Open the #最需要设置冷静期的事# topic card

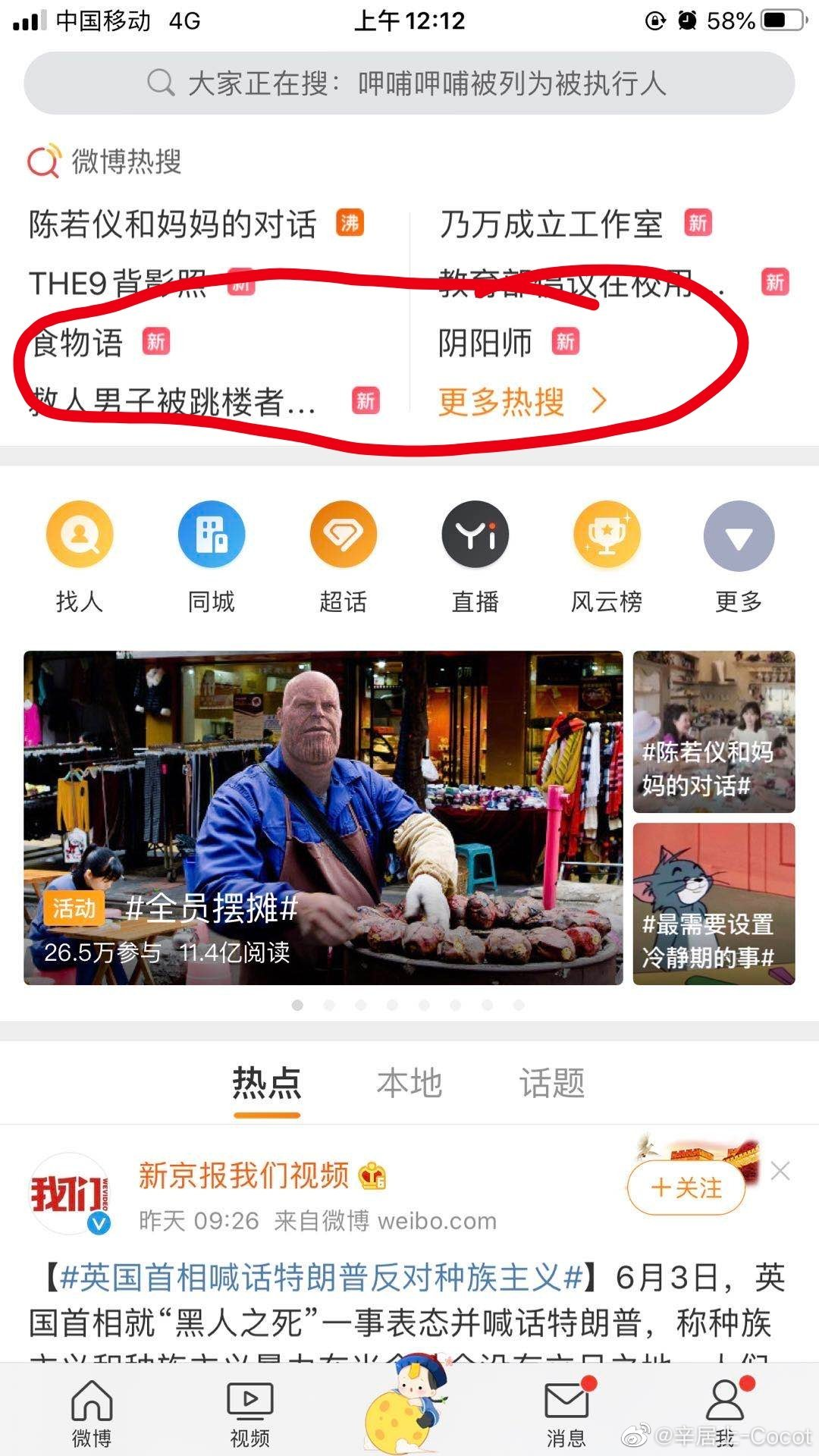click(x=714, y=904)
